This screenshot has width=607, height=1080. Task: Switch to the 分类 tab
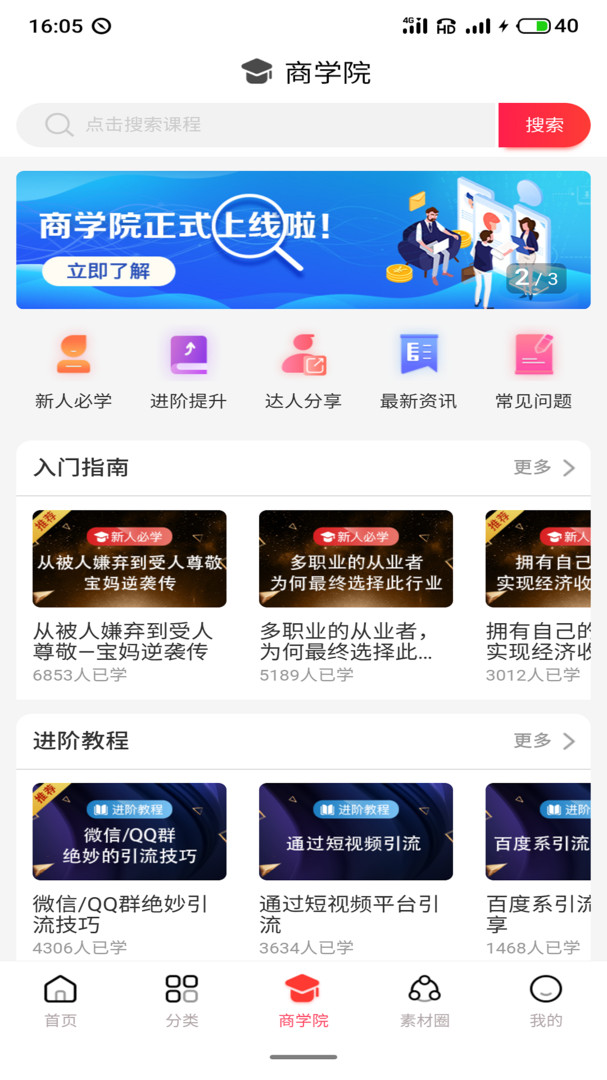(182, 1001)
